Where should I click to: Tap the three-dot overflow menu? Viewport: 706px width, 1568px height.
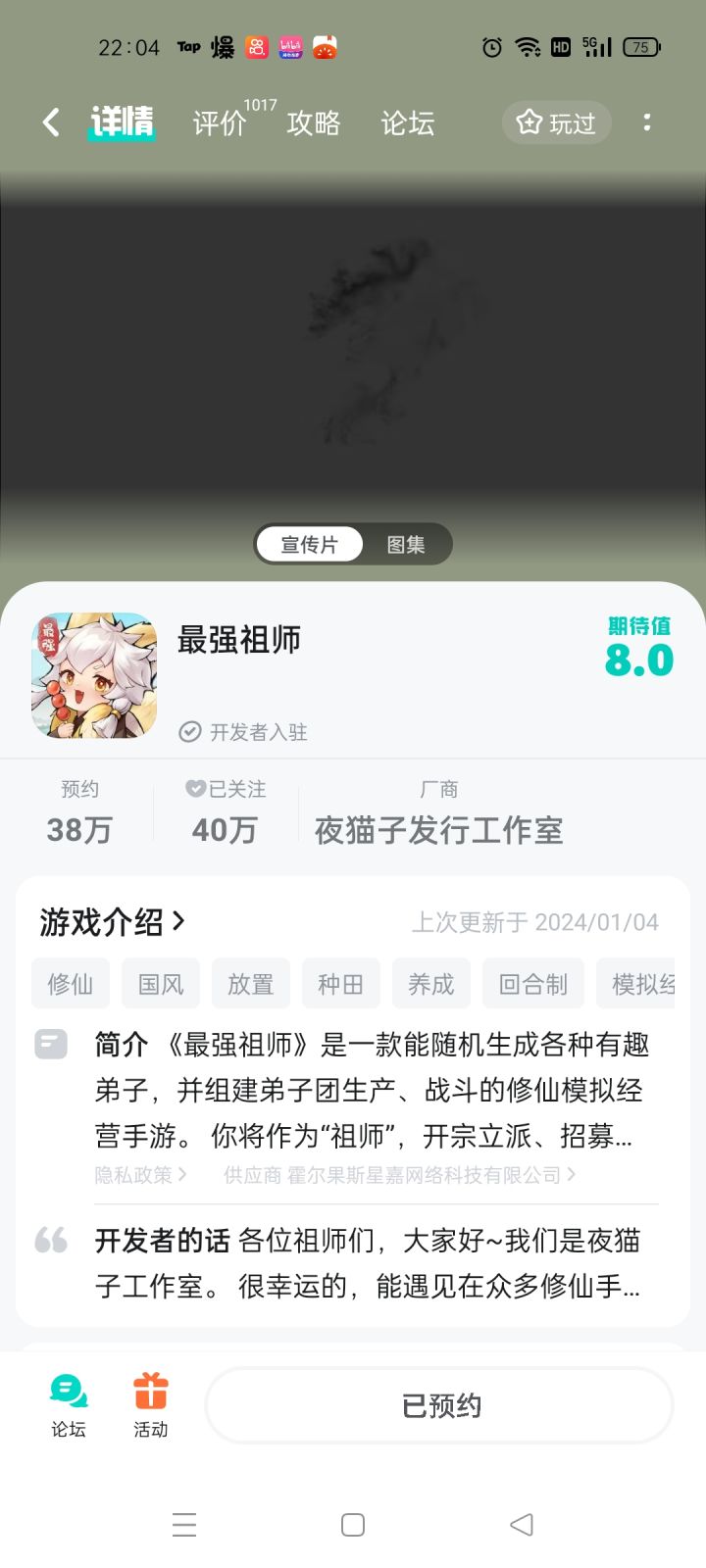tap(647, 122)
